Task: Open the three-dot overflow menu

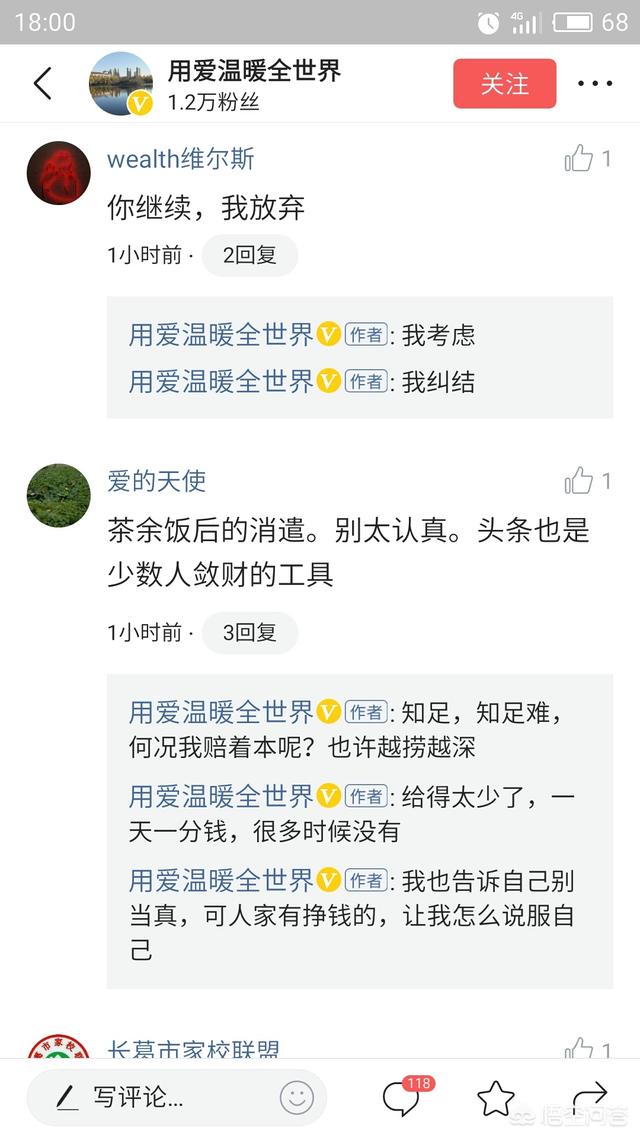Action: point(595,84)
